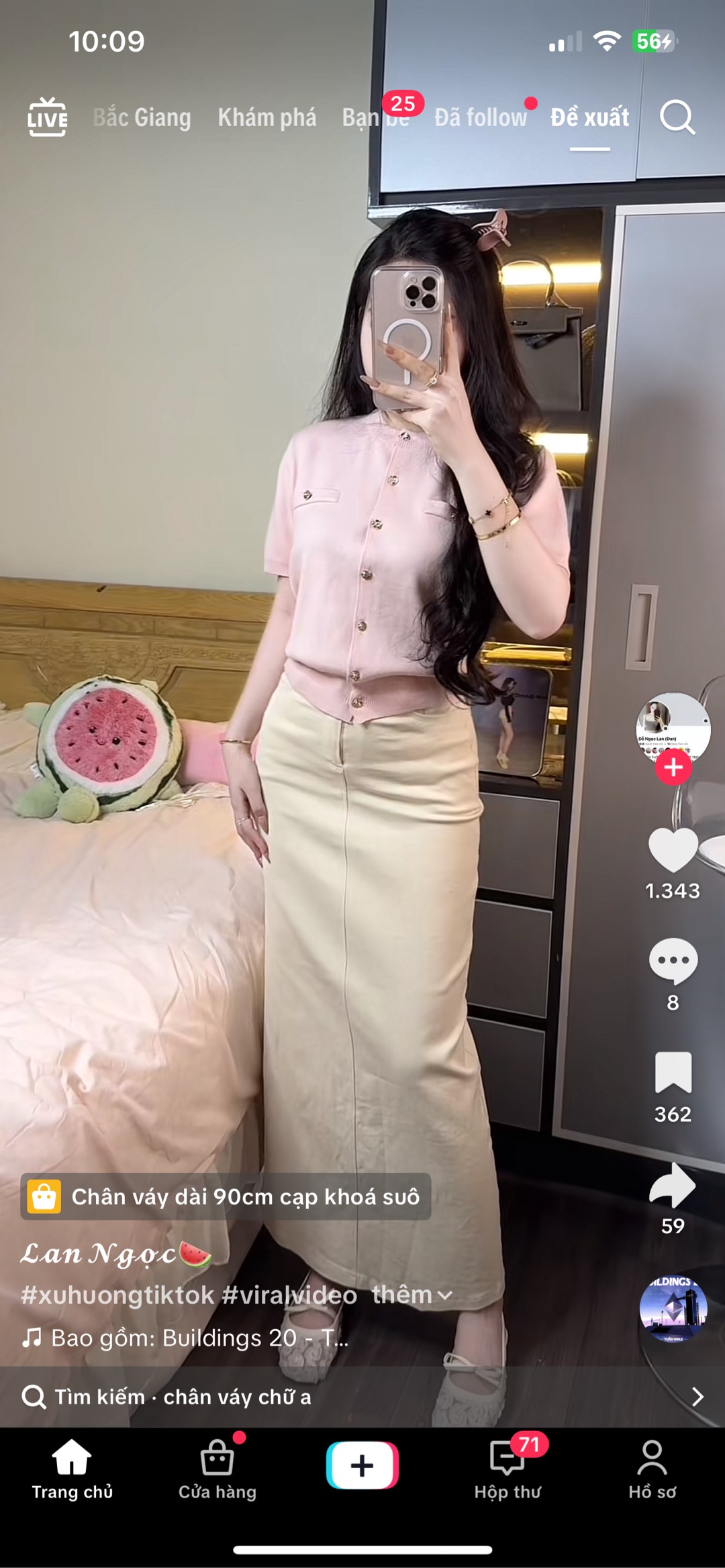Follow the creator with the plus button

pyautogui.click(x=673, y=768)
